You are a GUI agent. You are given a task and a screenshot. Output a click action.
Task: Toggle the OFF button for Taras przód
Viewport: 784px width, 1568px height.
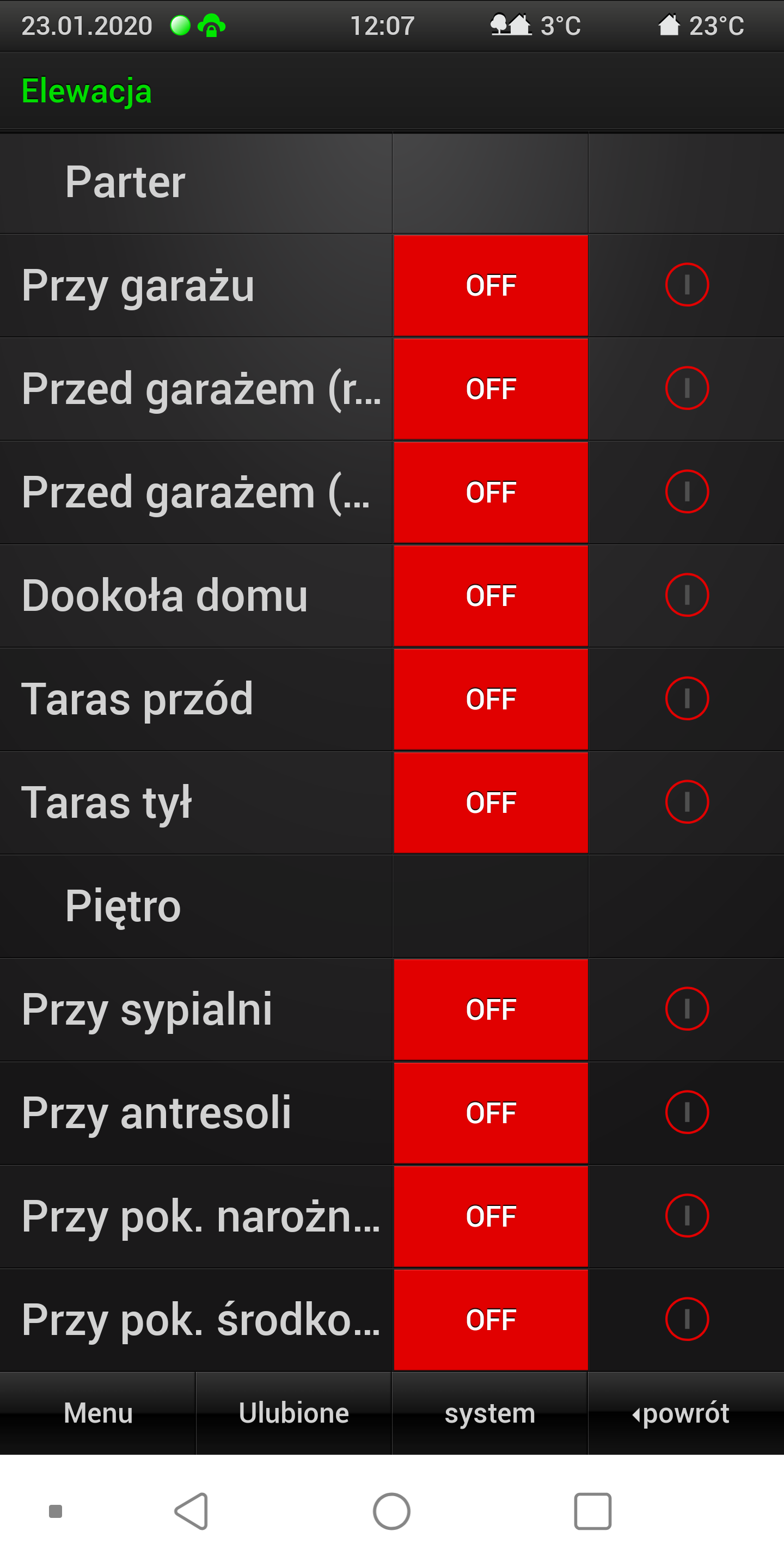click(491, 699)
